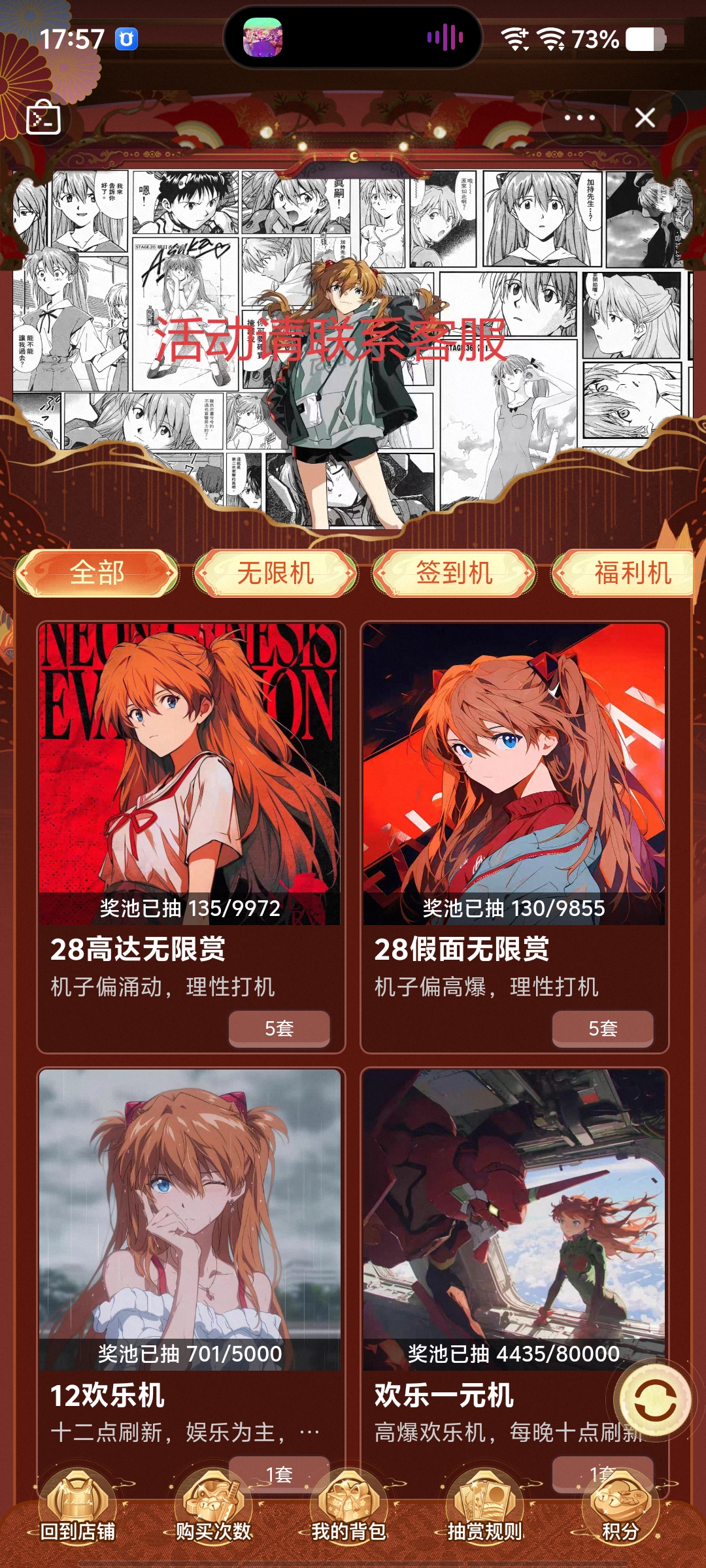Select the 全部 category tab
The image size is (706, 1568).
tap(97, 574)
